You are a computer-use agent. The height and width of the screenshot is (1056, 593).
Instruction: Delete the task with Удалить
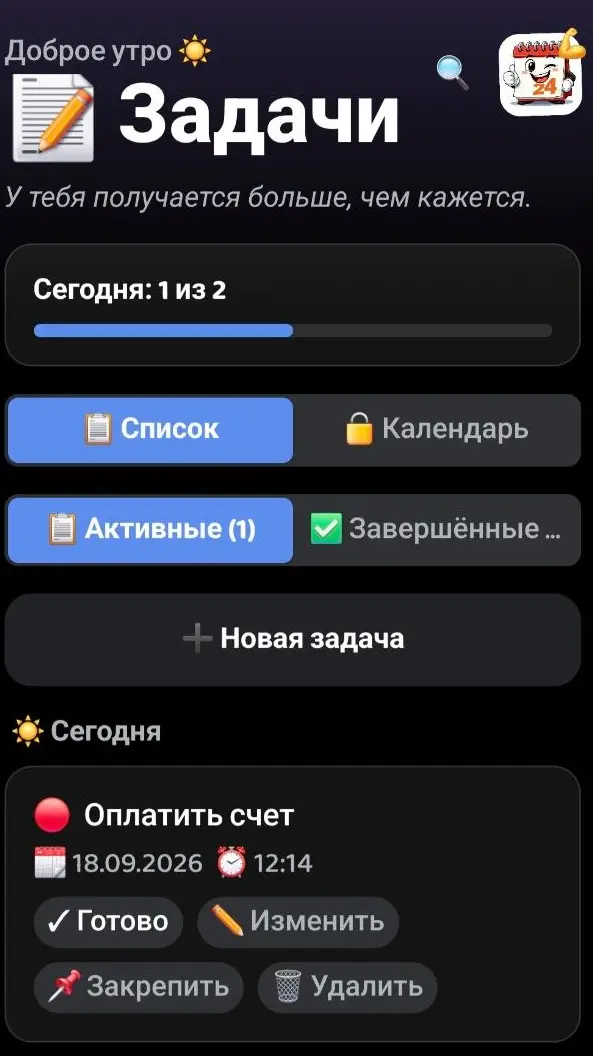348,987
